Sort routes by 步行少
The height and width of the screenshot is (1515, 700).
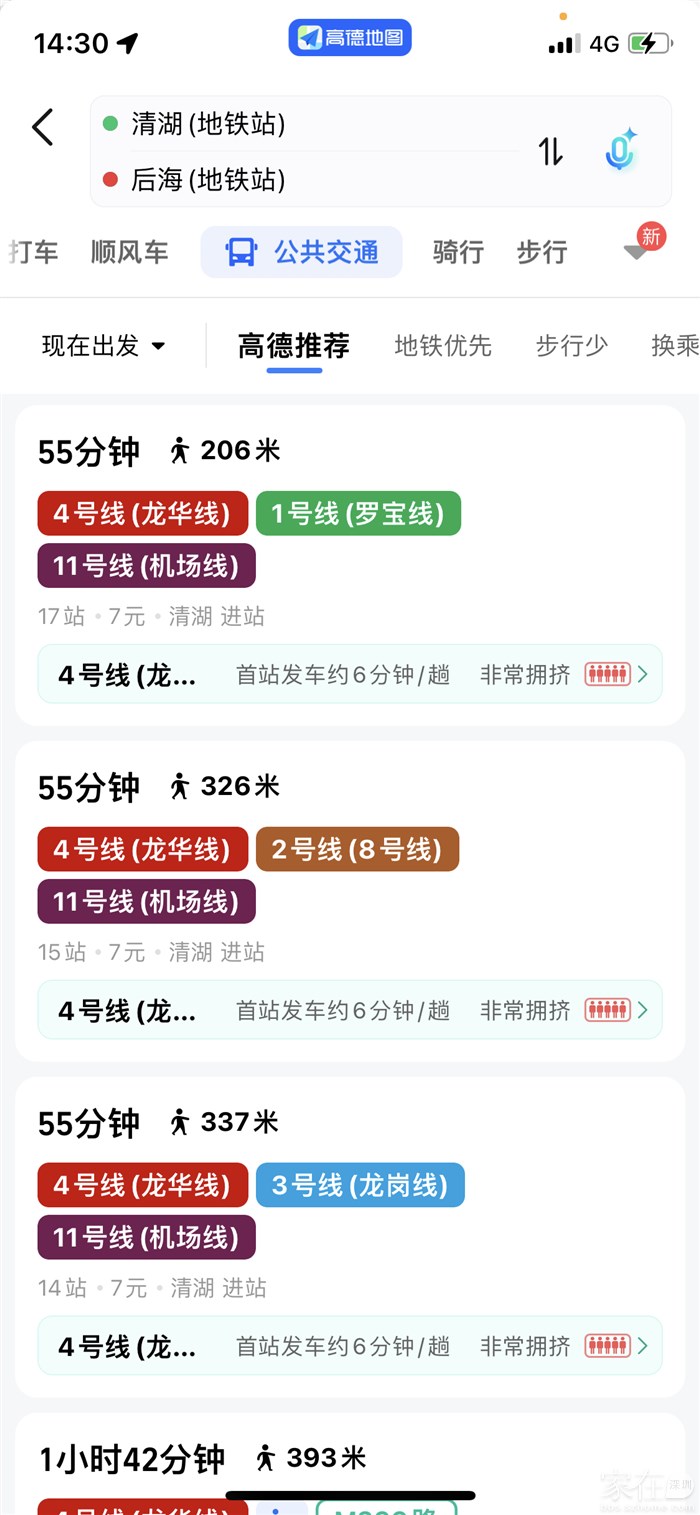pos(572,346)
